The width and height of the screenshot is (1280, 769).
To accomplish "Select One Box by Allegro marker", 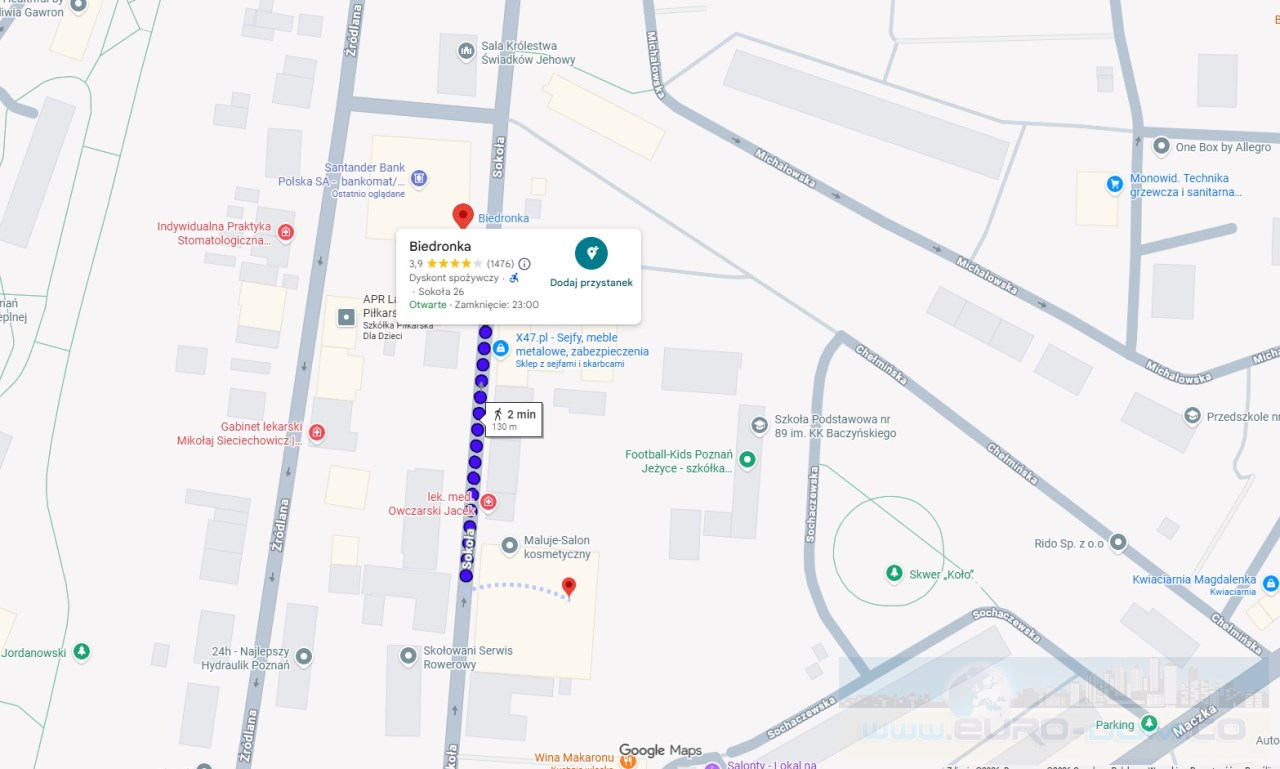I will [1161, 147].
